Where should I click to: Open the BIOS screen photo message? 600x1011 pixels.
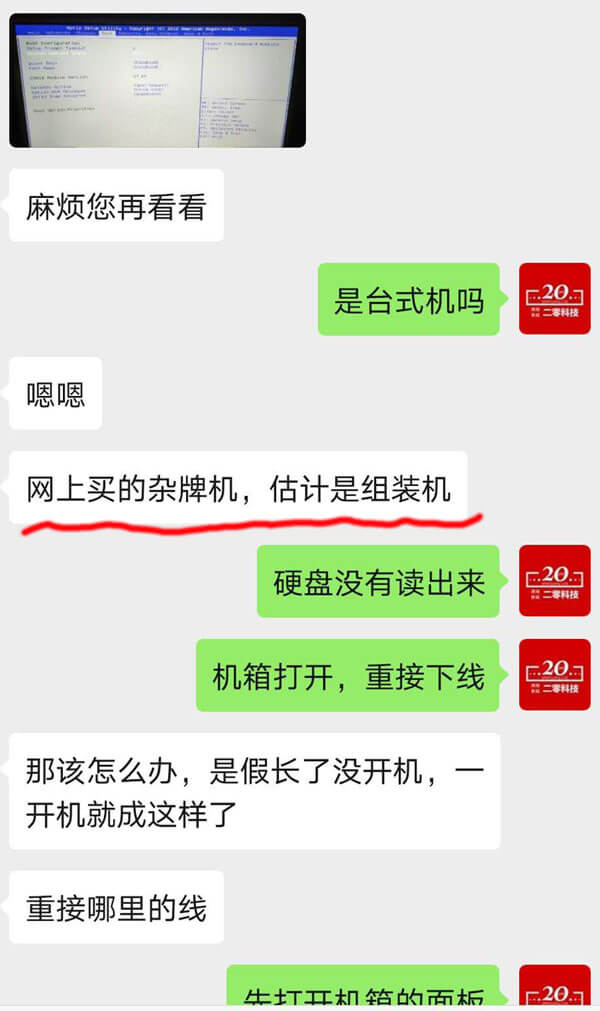pos(157,81)
